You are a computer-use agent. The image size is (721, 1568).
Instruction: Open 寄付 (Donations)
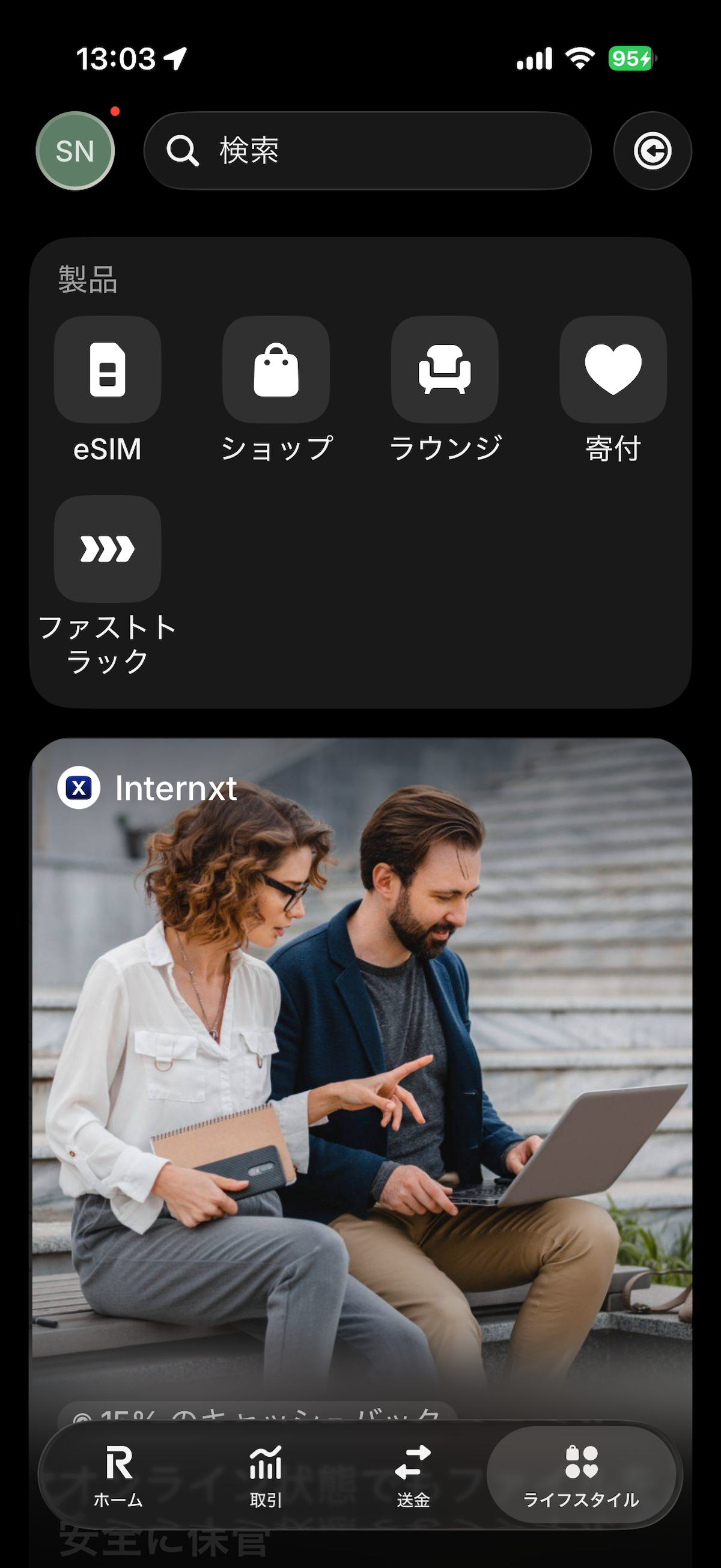pos(613,370)
